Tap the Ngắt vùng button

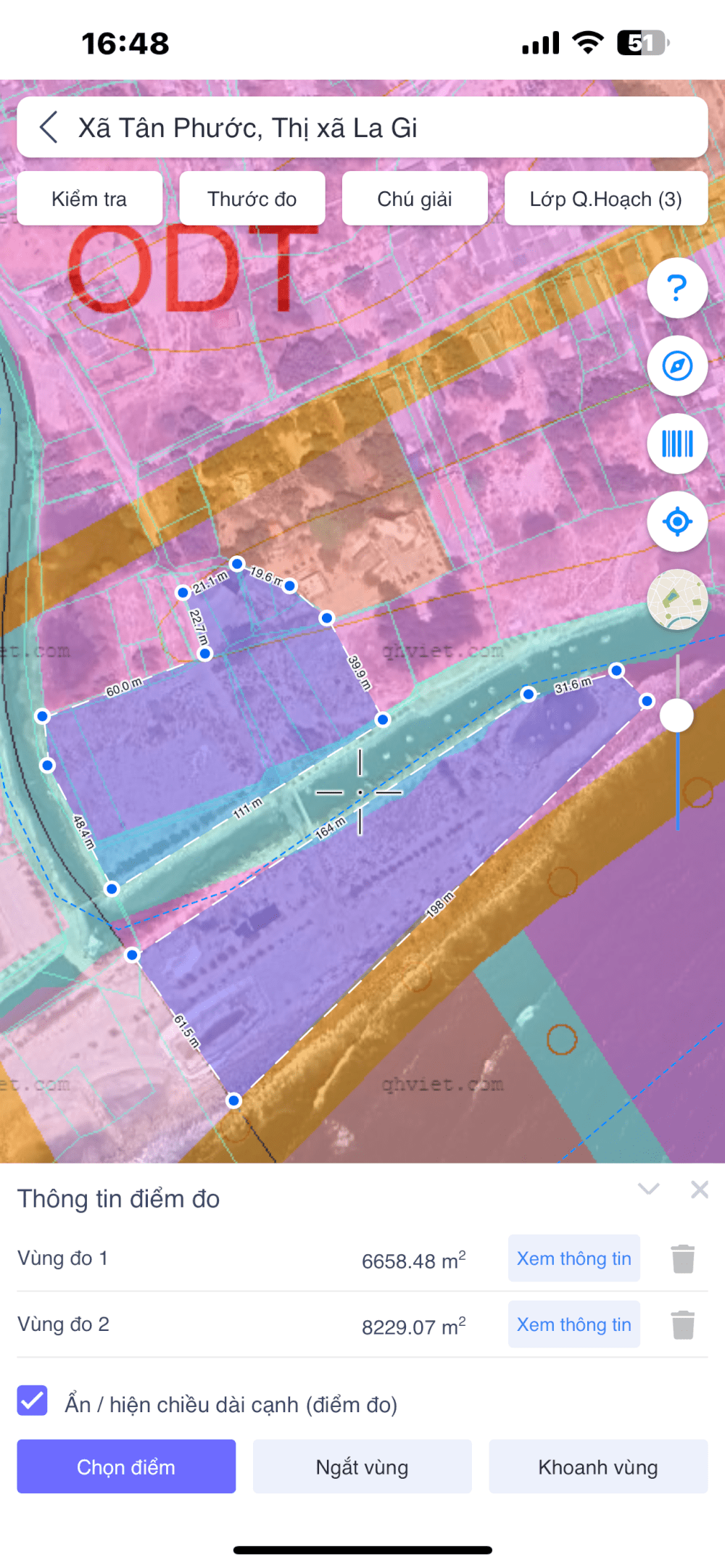pyautogui.click(x=362, y=1467)
